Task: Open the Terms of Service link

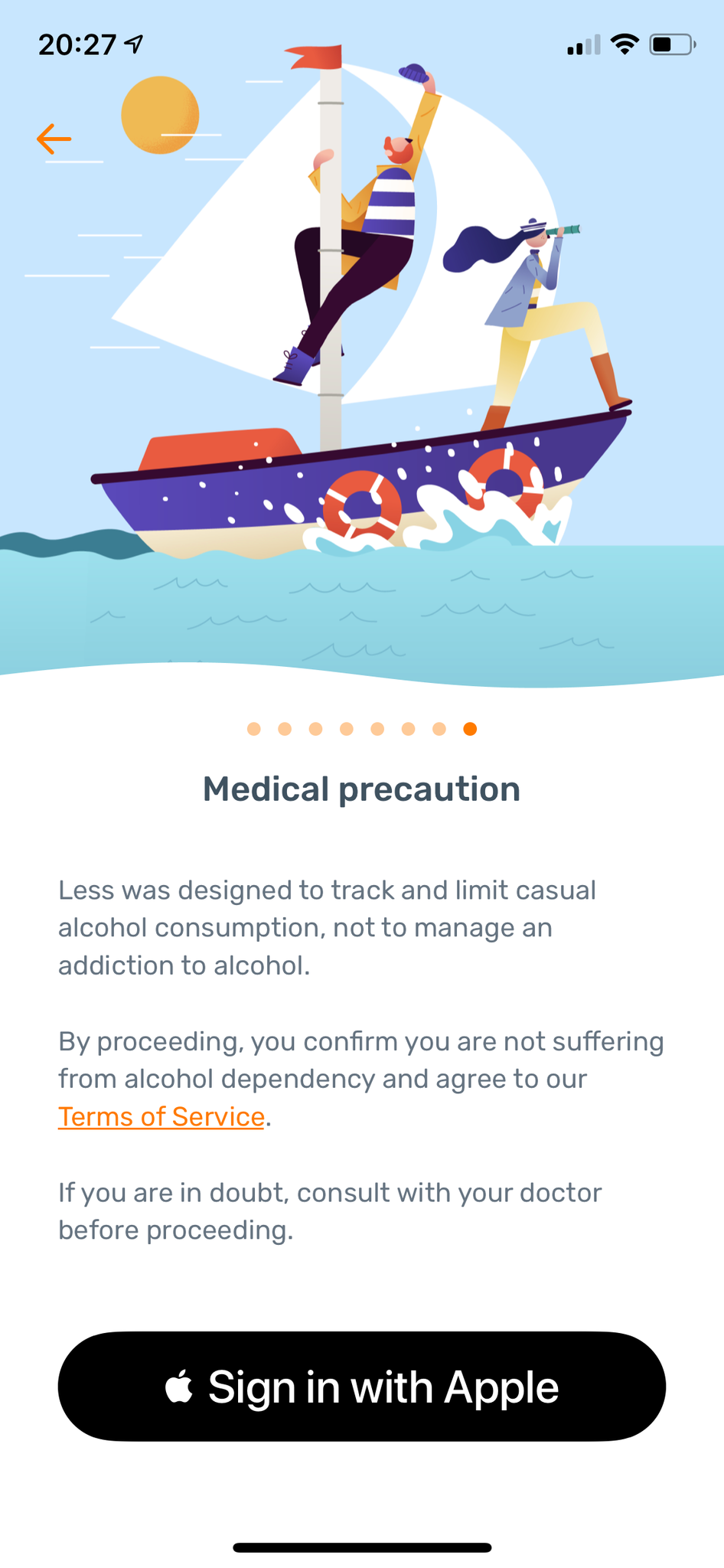Action: pos(161,1117)
